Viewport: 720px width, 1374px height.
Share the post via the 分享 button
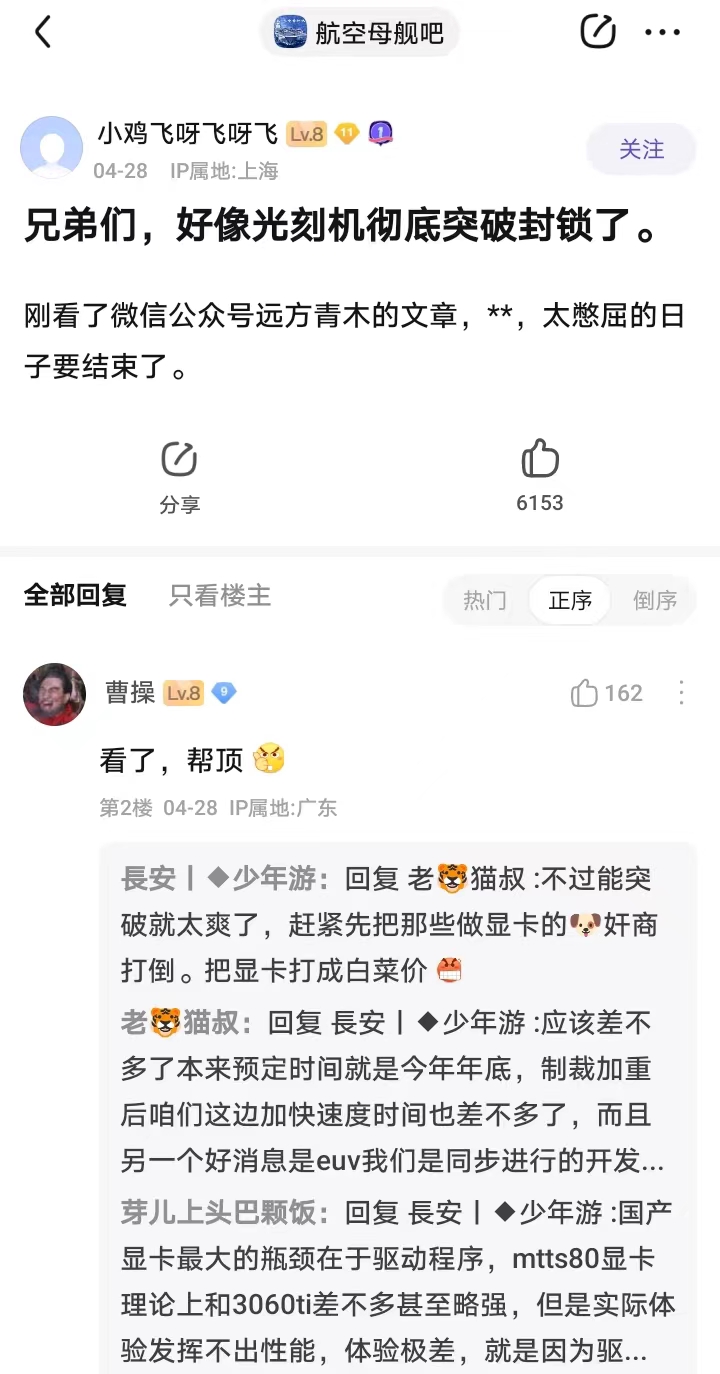[x=179, y=477]
